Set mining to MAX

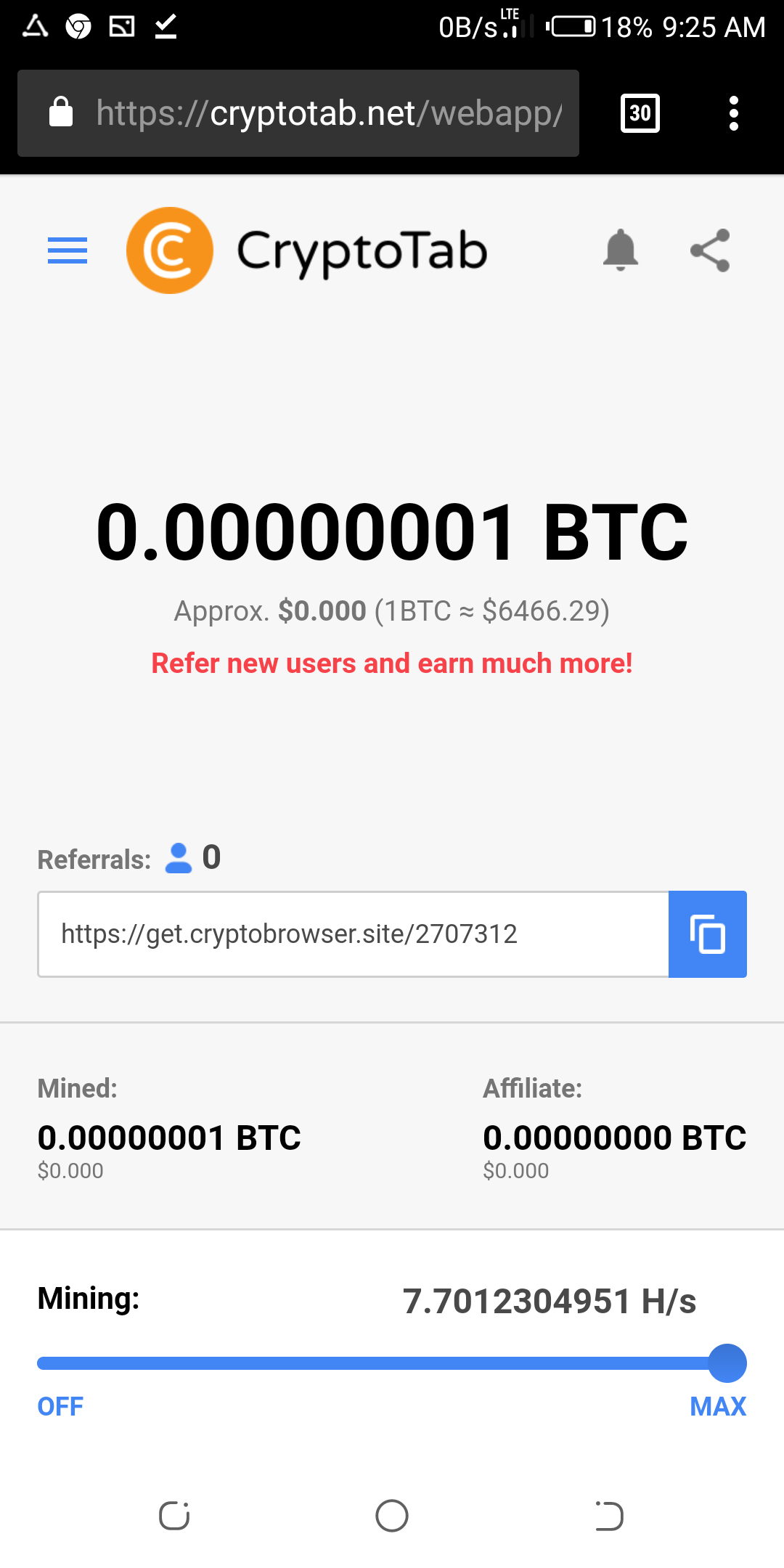pyautogui.click(x=717, y=1406)
